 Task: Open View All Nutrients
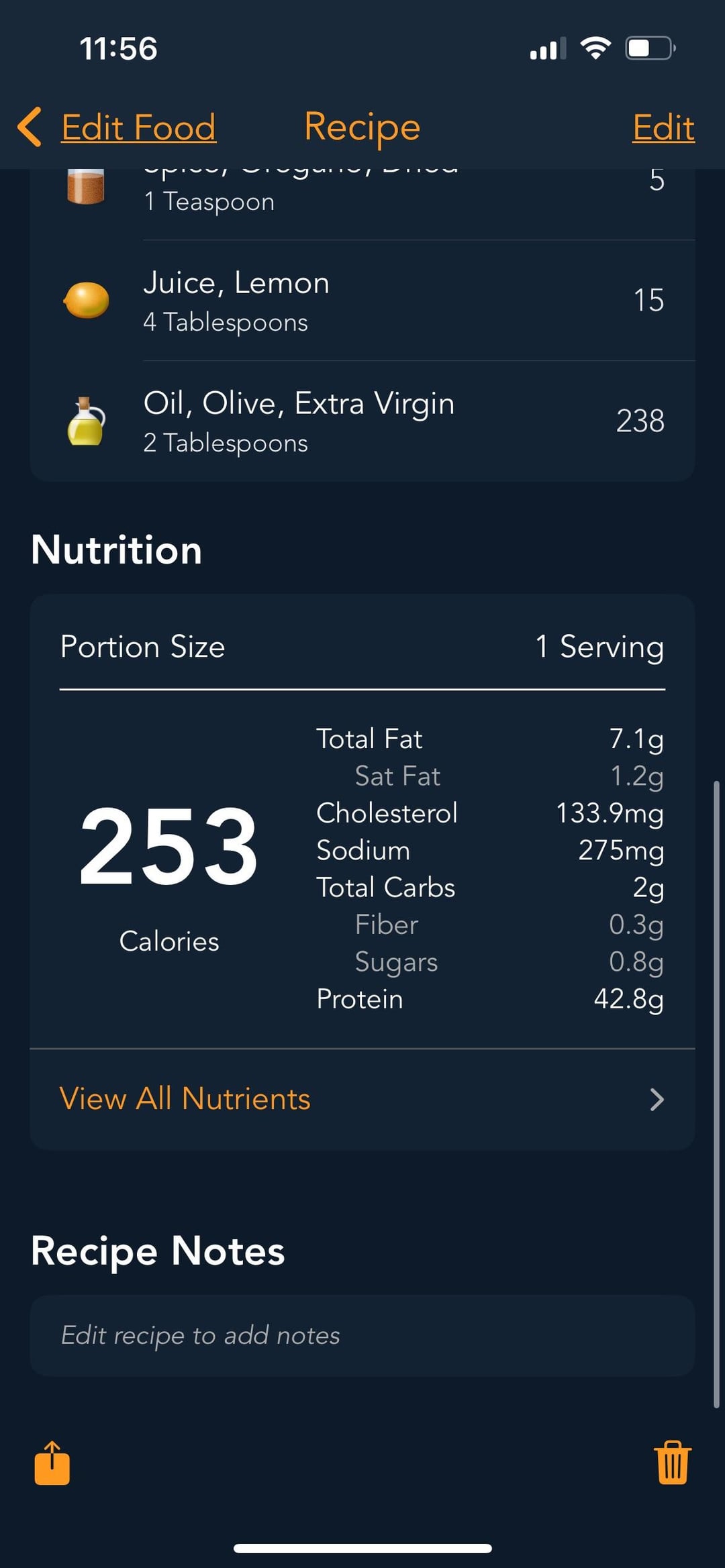click(362, 1099)
